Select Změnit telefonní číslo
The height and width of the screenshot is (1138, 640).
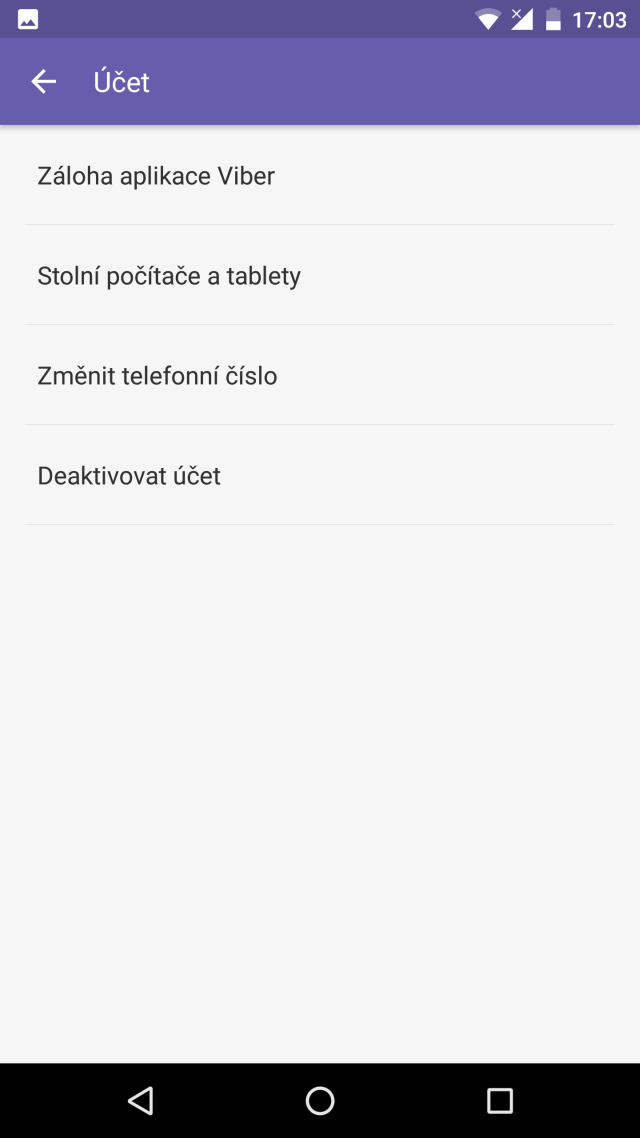pos(320,376)
